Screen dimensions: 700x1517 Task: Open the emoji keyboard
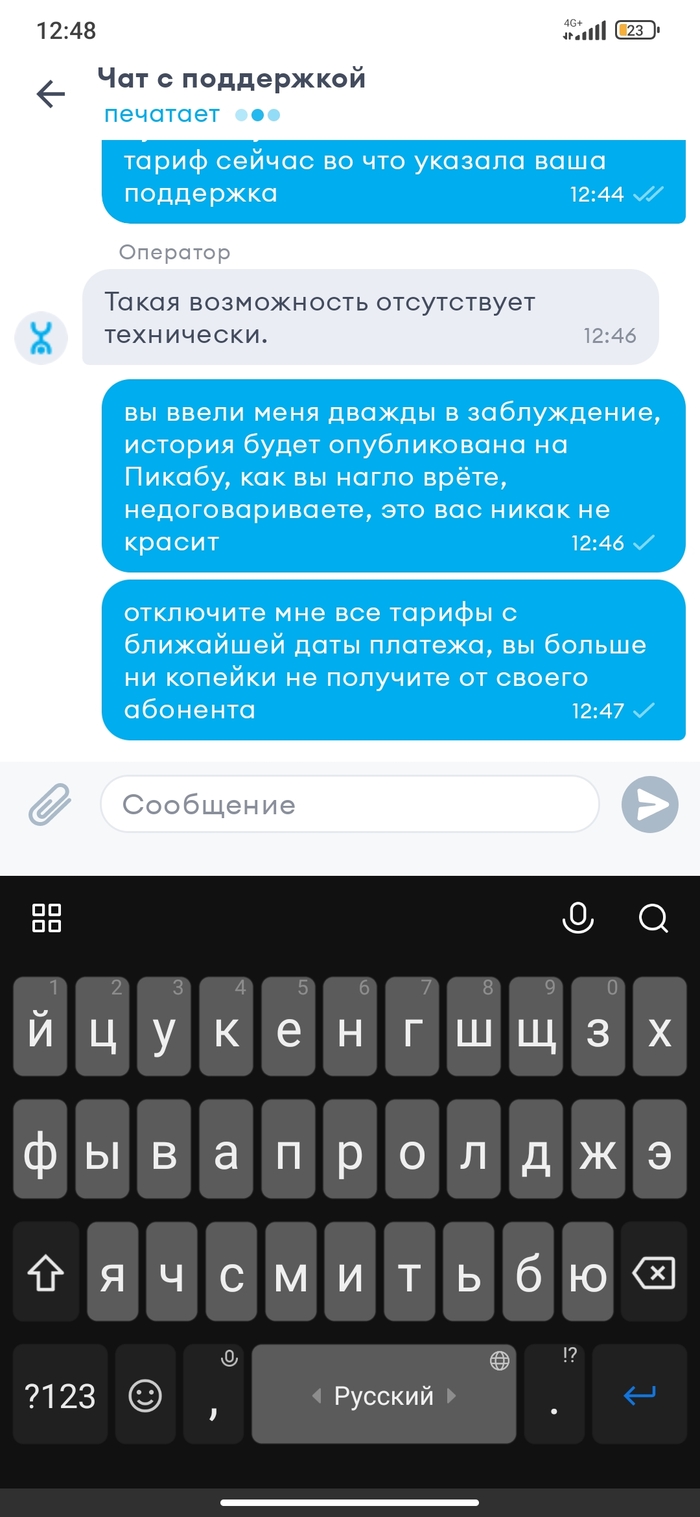[145, 1396]
